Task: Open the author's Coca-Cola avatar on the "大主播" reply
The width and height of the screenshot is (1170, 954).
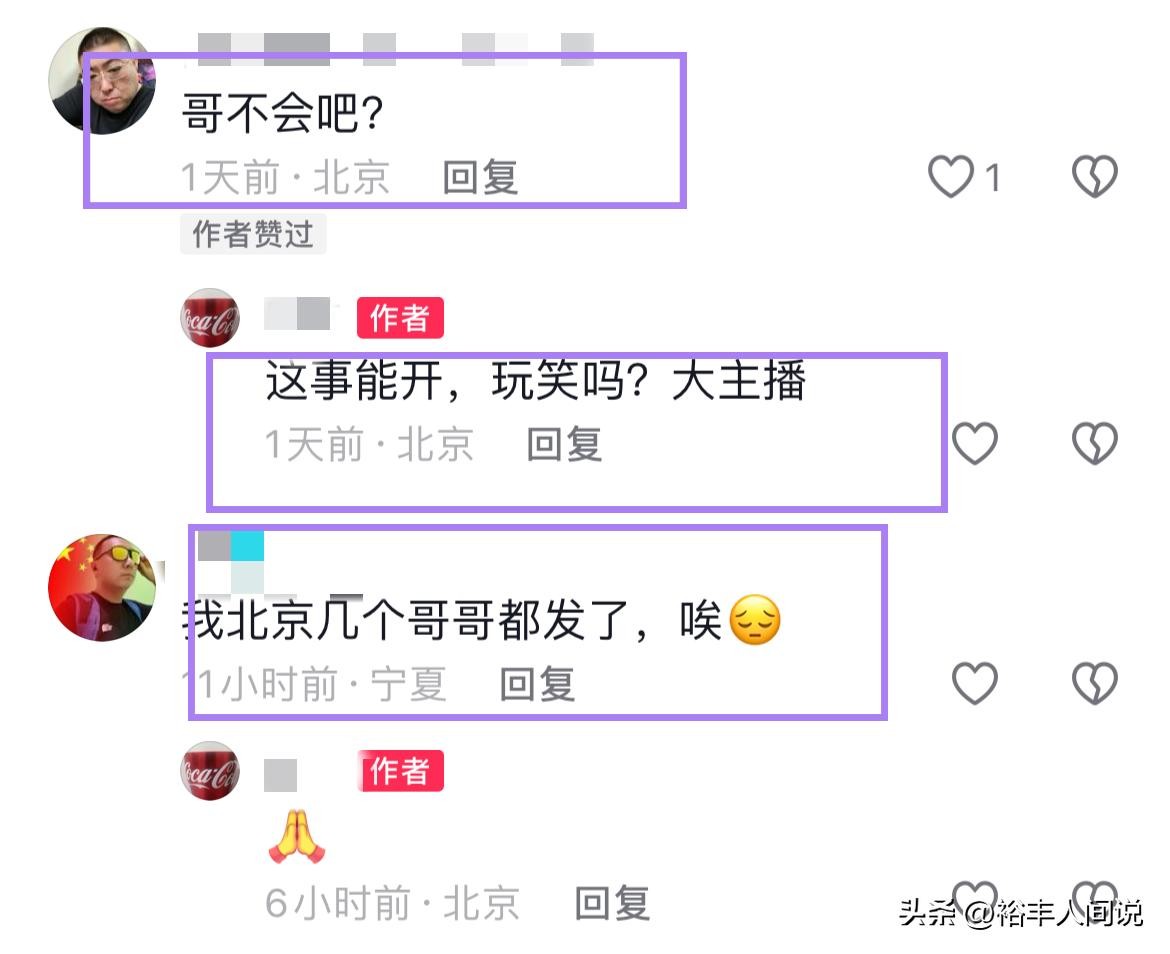Action: 210,319
